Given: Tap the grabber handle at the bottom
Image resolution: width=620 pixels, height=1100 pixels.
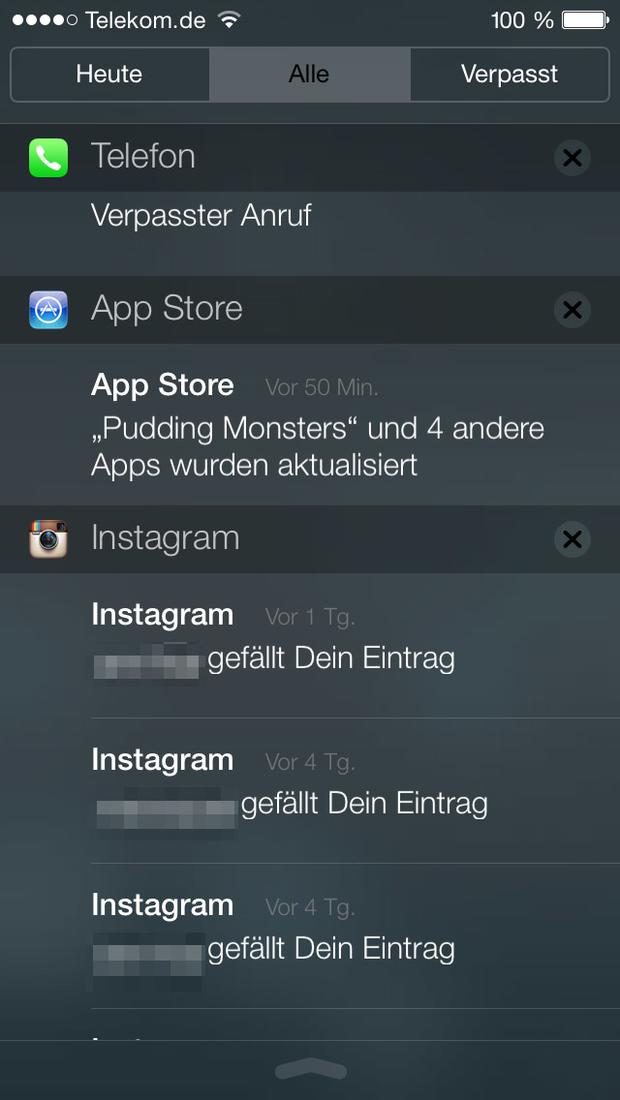Looking at the screenshot, I should coord(311,1070).
